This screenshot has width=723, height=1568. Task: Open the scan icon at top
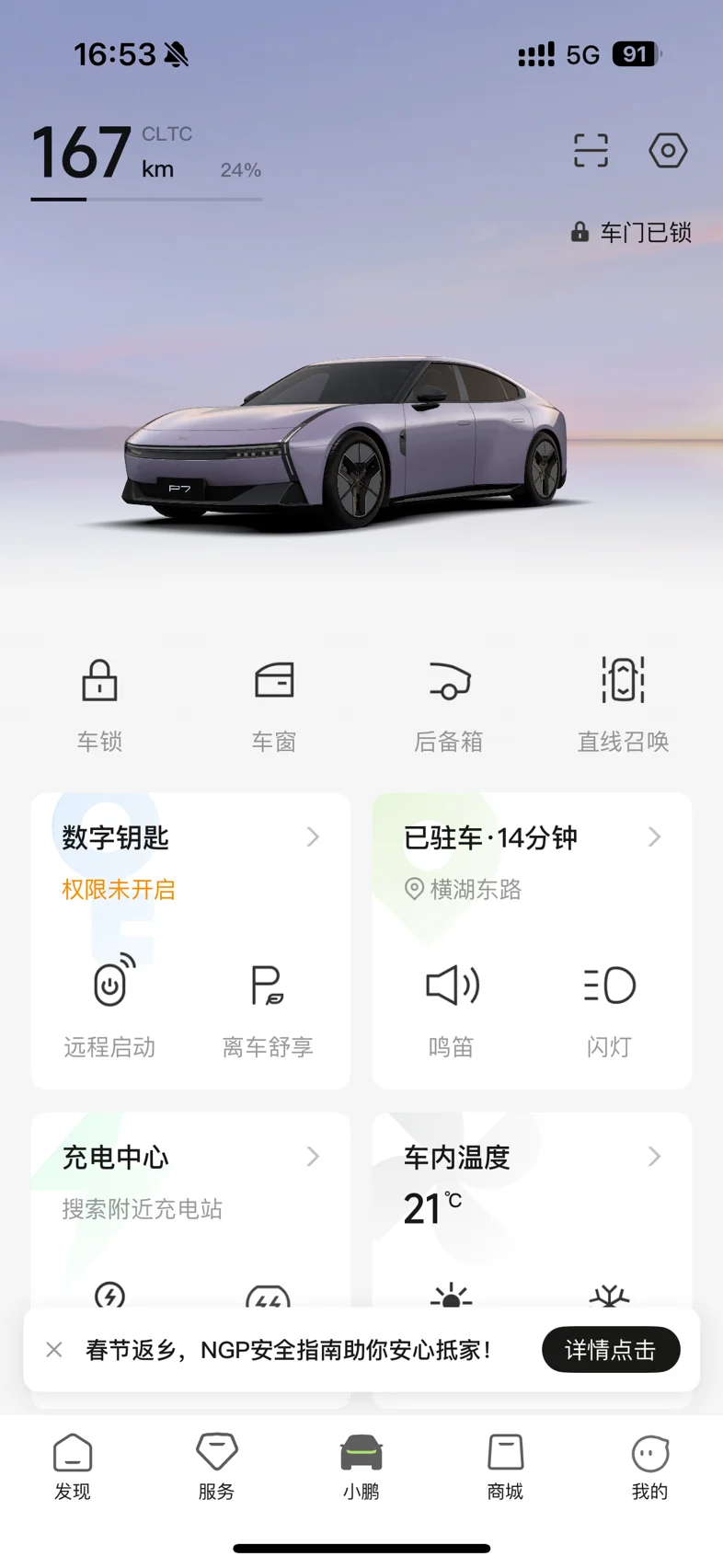pyautogui.click(x=591, y=150)
